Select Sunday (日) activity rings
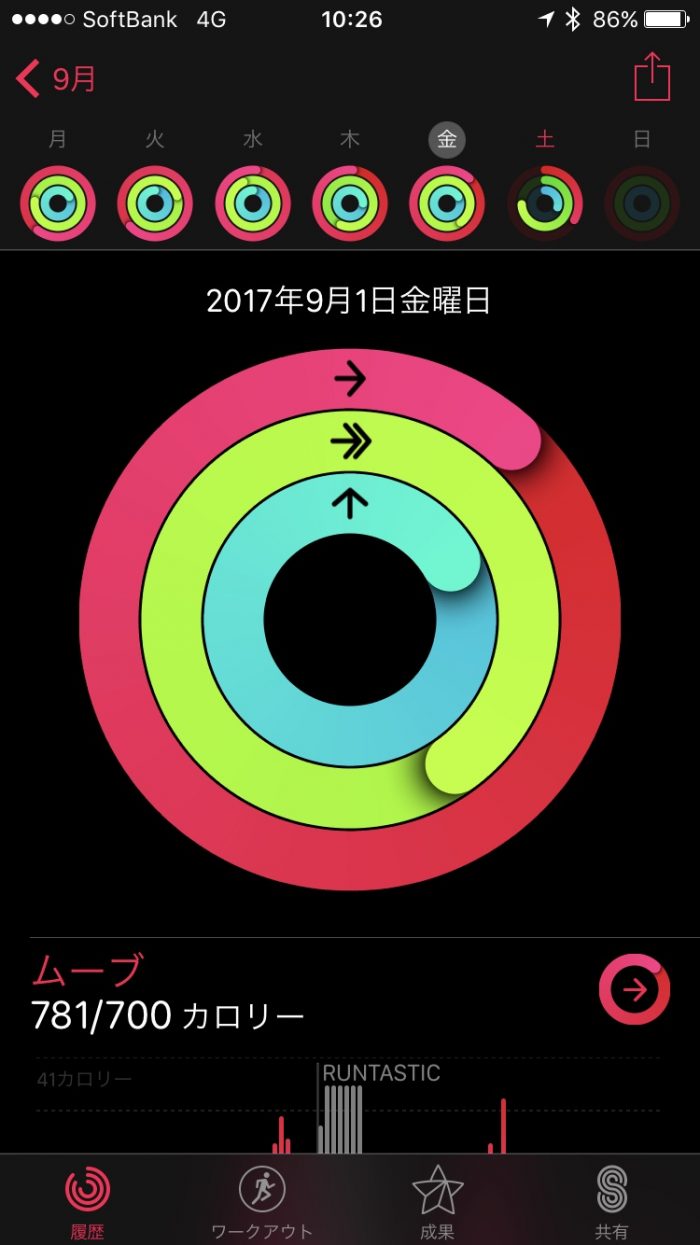 point(642,204)
